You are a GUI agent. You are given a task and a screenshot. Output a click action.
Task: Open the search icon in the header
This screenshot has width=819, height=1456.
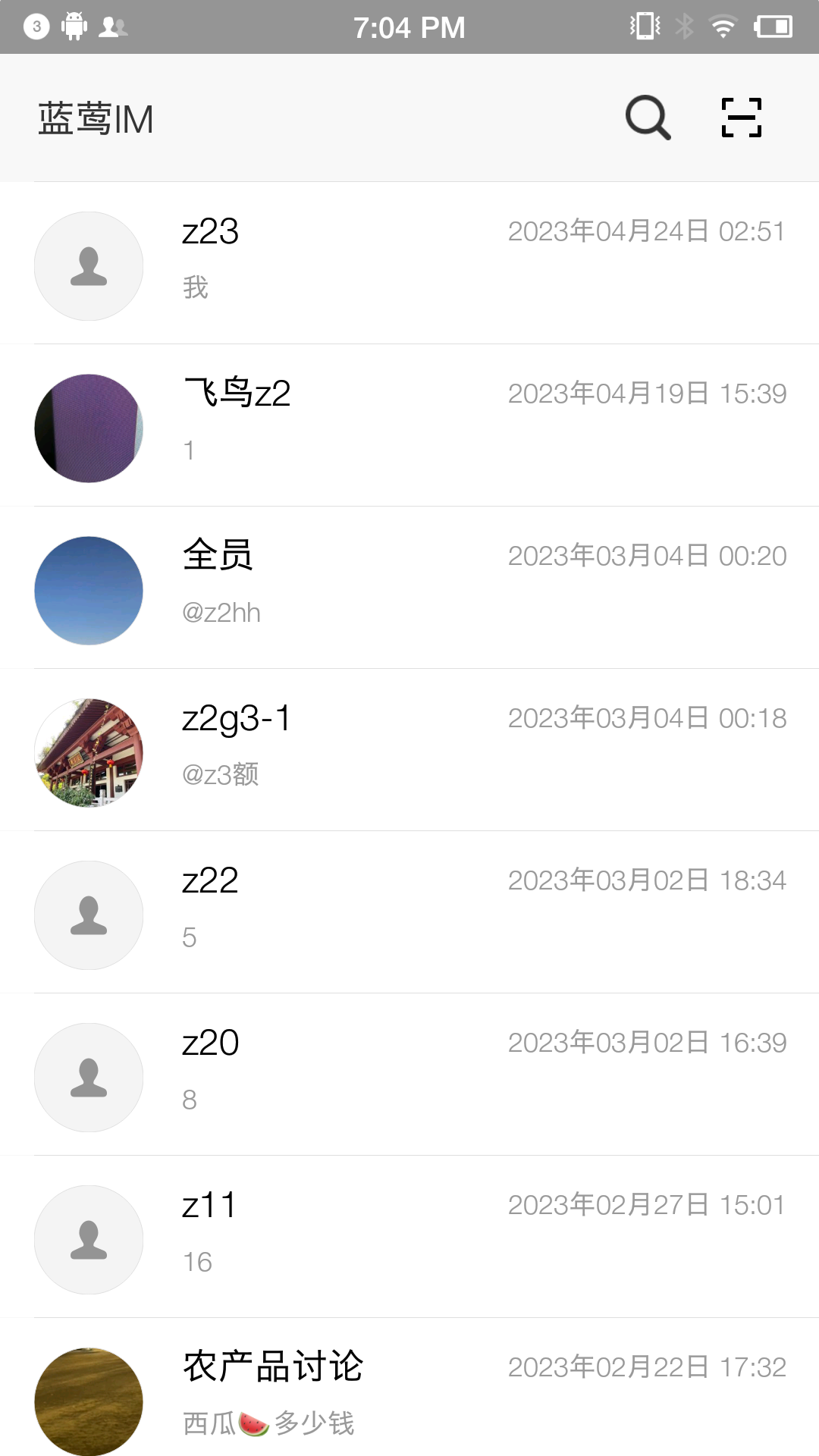click(648, 118)
